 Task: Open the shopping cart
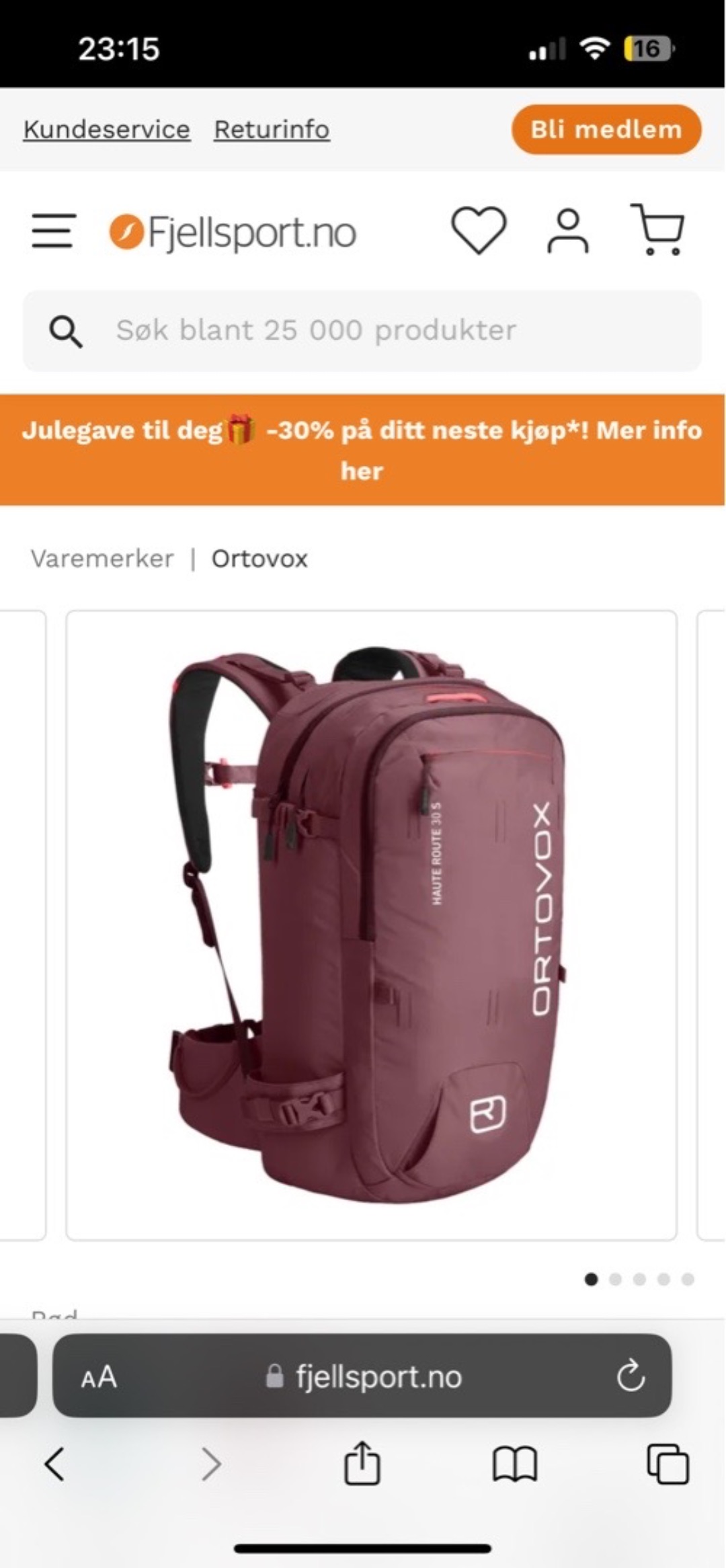pos(658,230)
